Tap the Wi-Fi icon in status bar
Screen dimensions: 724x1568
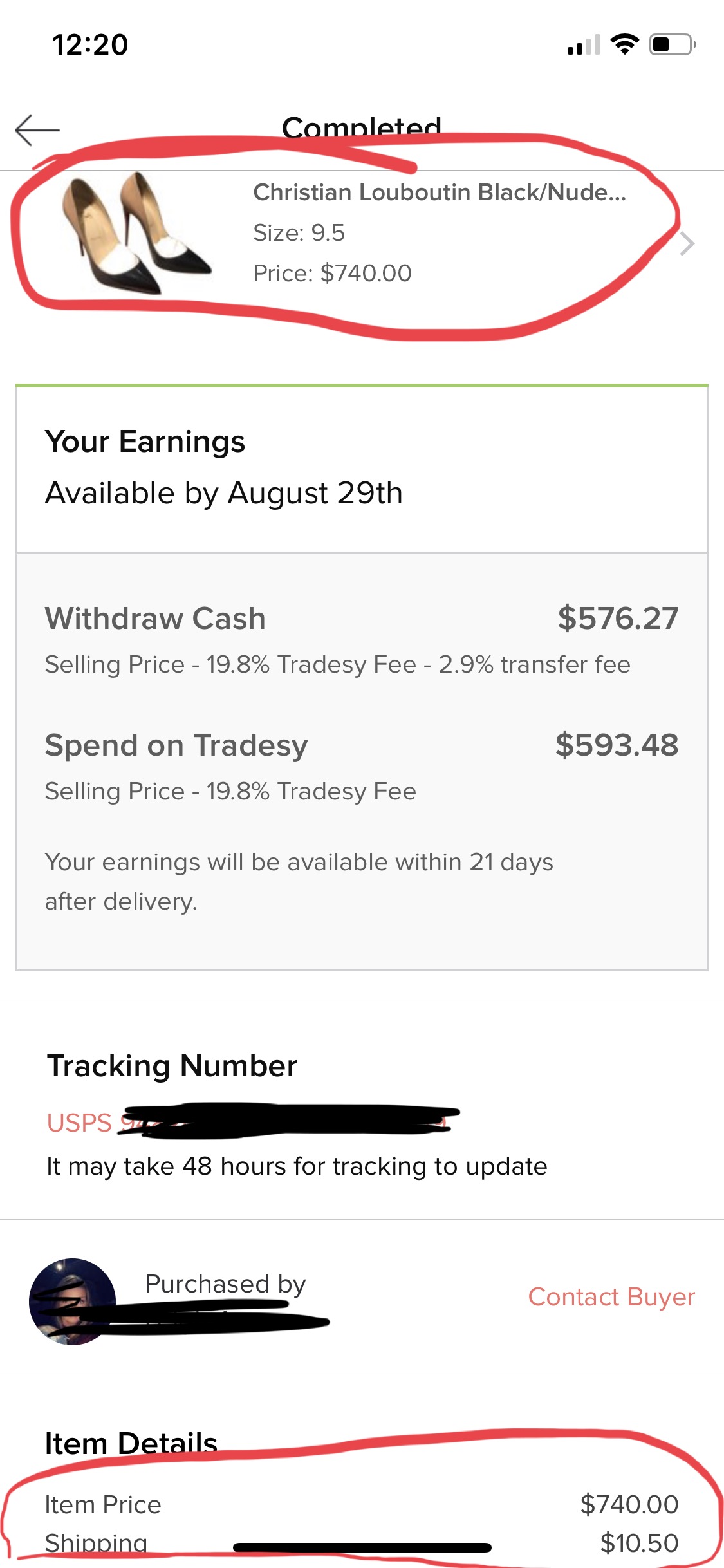pyautogui.click(x=622, y=44)
